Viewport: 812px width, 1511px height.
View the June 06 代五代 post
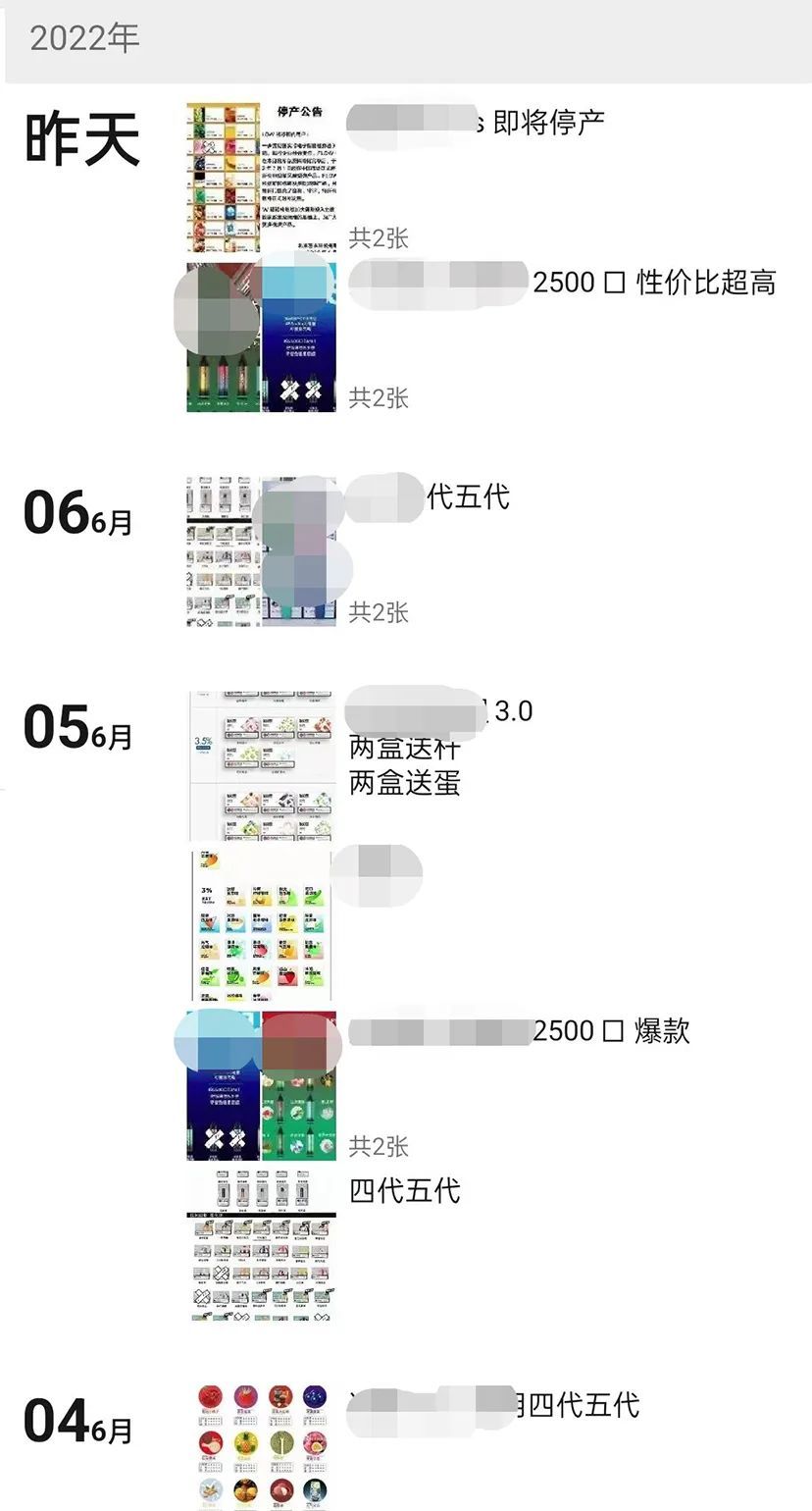[261, 551]
